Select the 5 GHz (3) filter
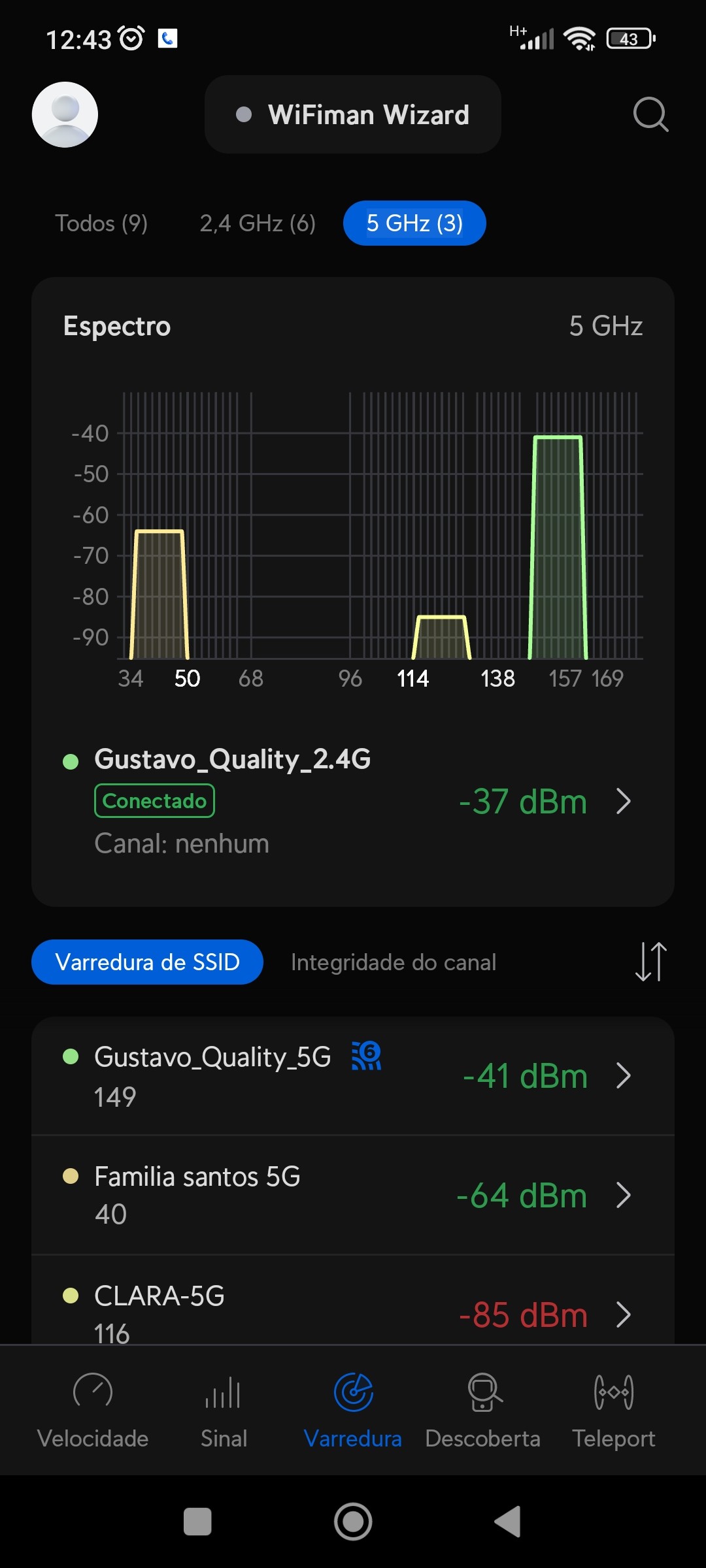The height and width of the screenshot is (1568, 706). pos(414,223)
